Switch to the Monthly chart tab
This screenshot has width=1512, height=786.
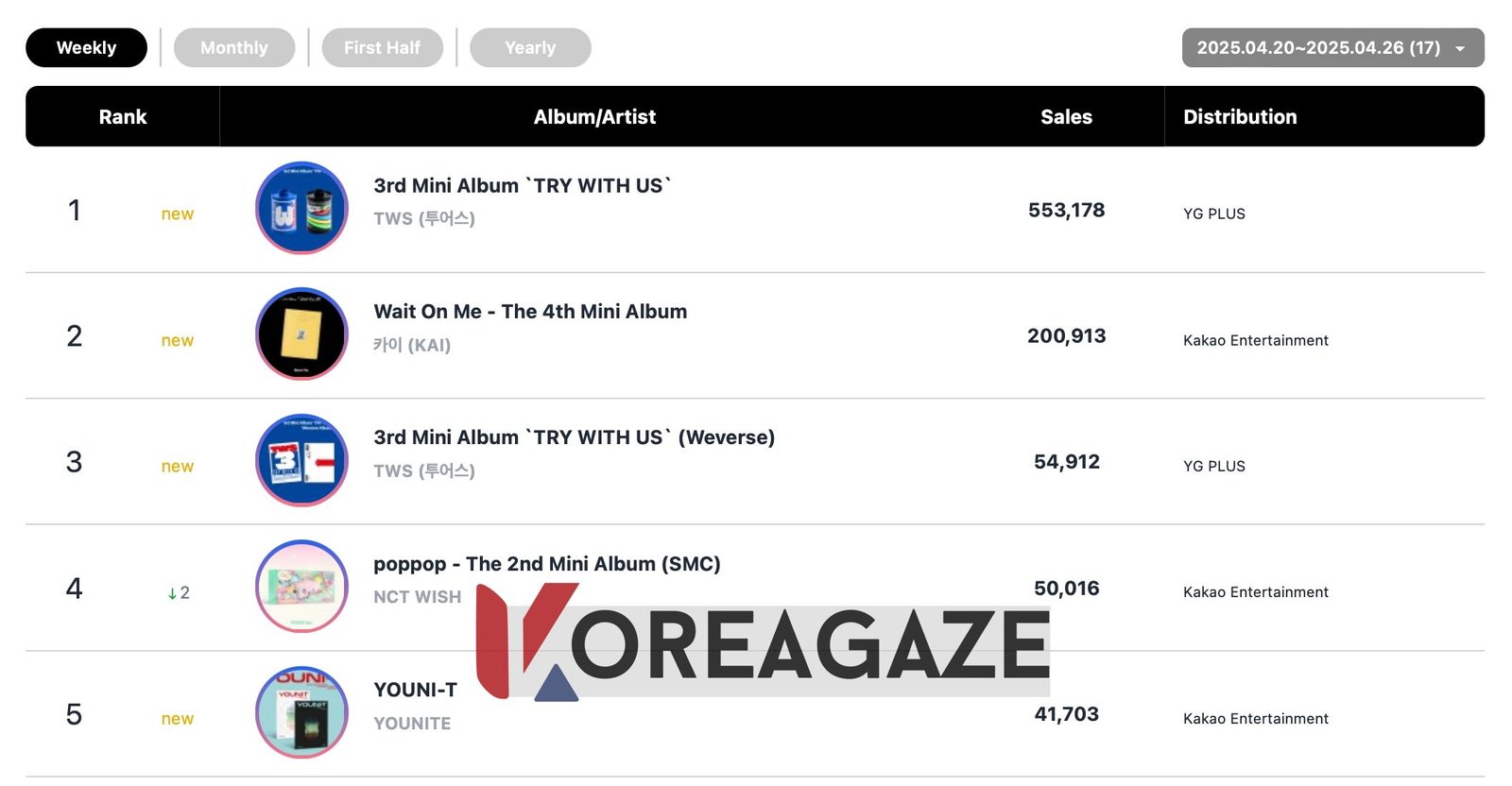(x=234, y=48)
